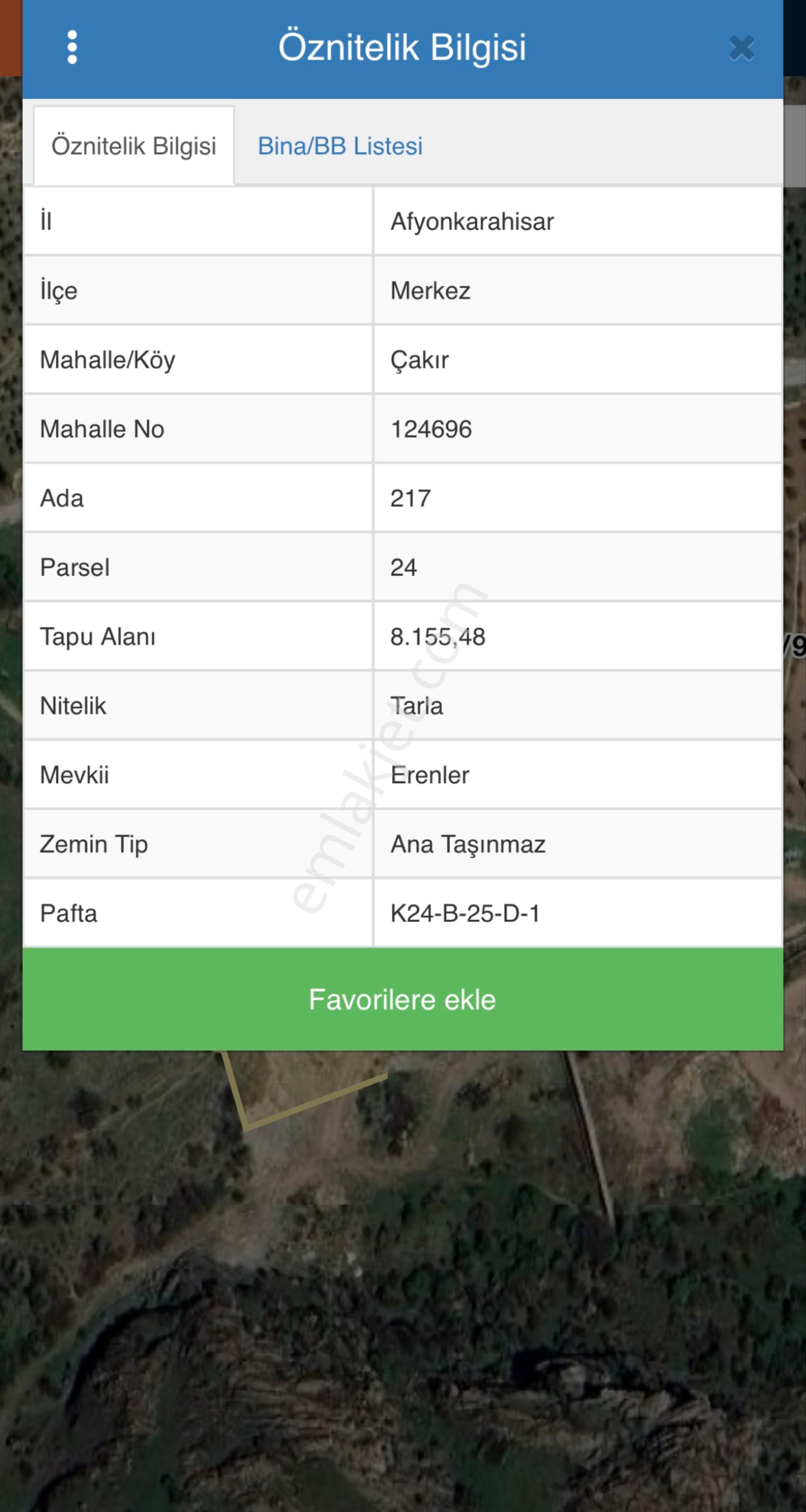Switch to the Bina/BB Listesi tab
Screen dimensions: 806x1512
click(x=340, y=146)
